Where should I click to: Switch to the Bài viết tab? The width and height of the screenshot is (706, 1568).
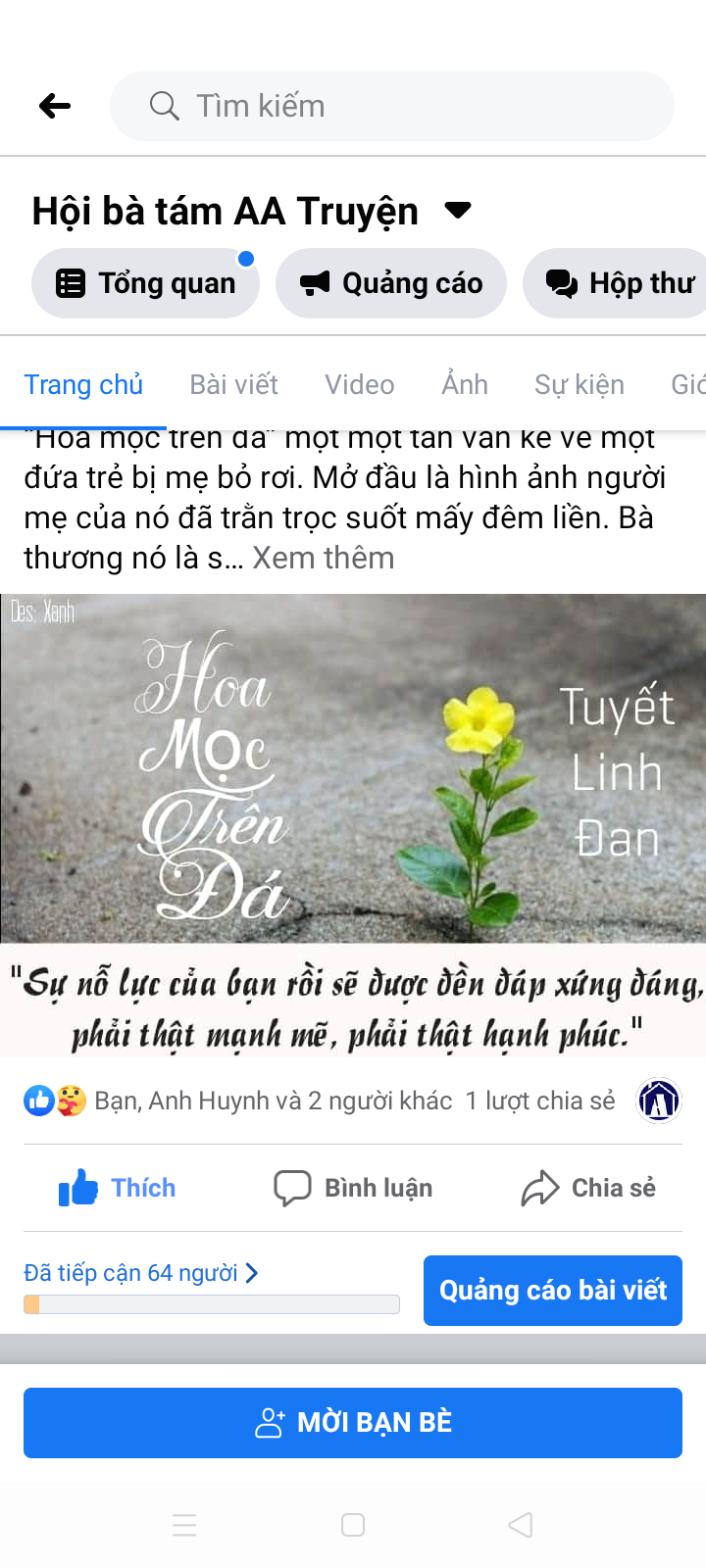click(x=233, y=384)
